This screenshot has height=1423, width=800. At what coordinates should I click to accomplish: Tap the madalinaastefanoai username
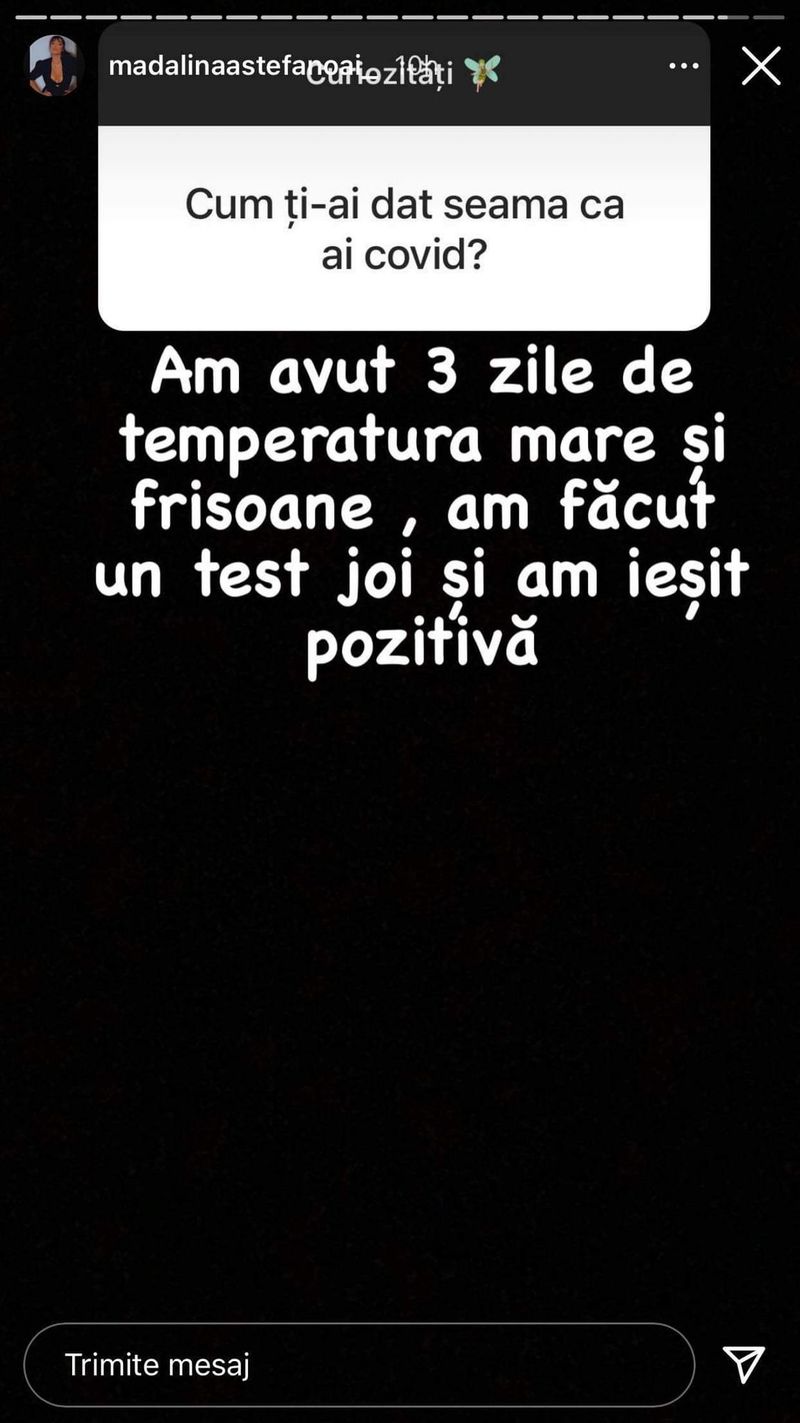(x=235, y=66)
